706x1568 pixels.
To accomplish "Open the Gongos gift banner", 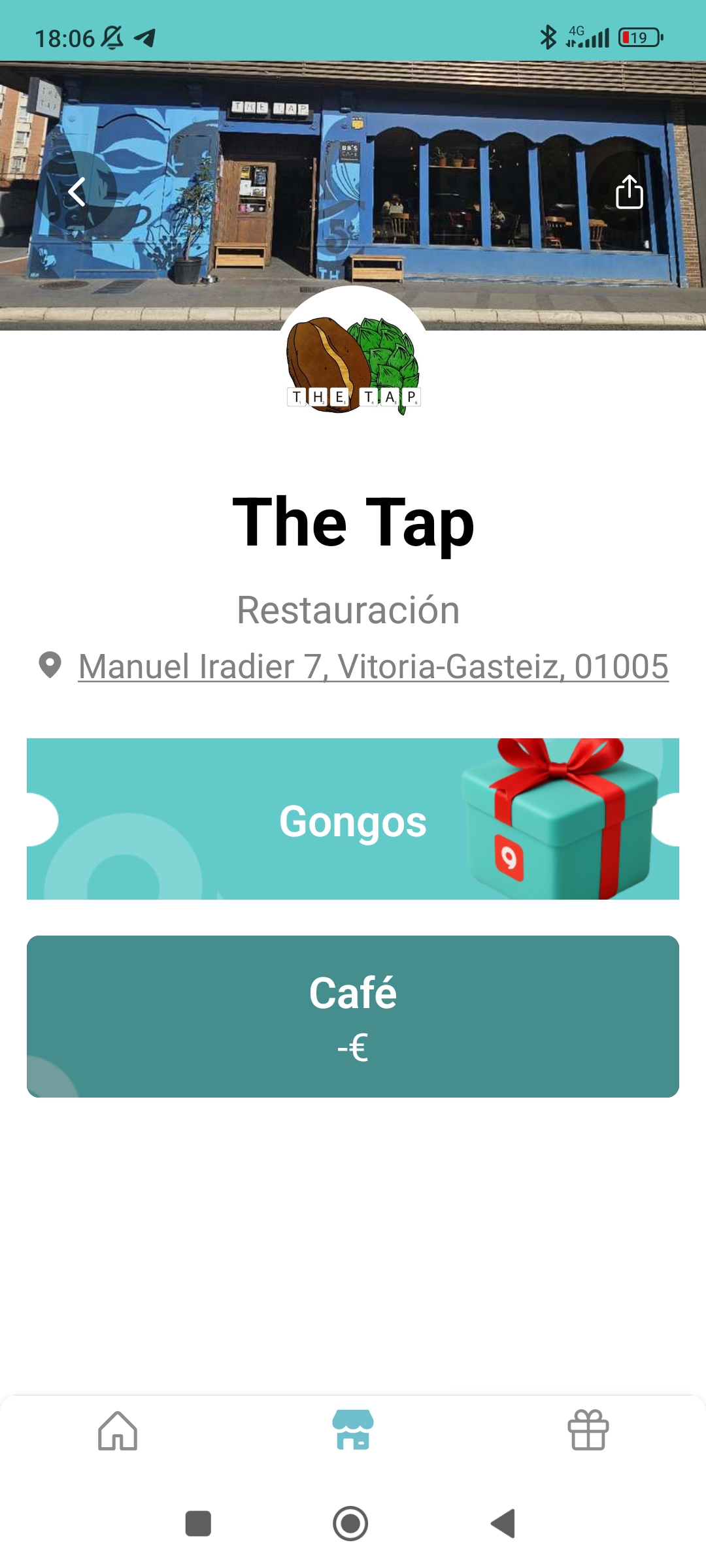I will coord(353,819).
